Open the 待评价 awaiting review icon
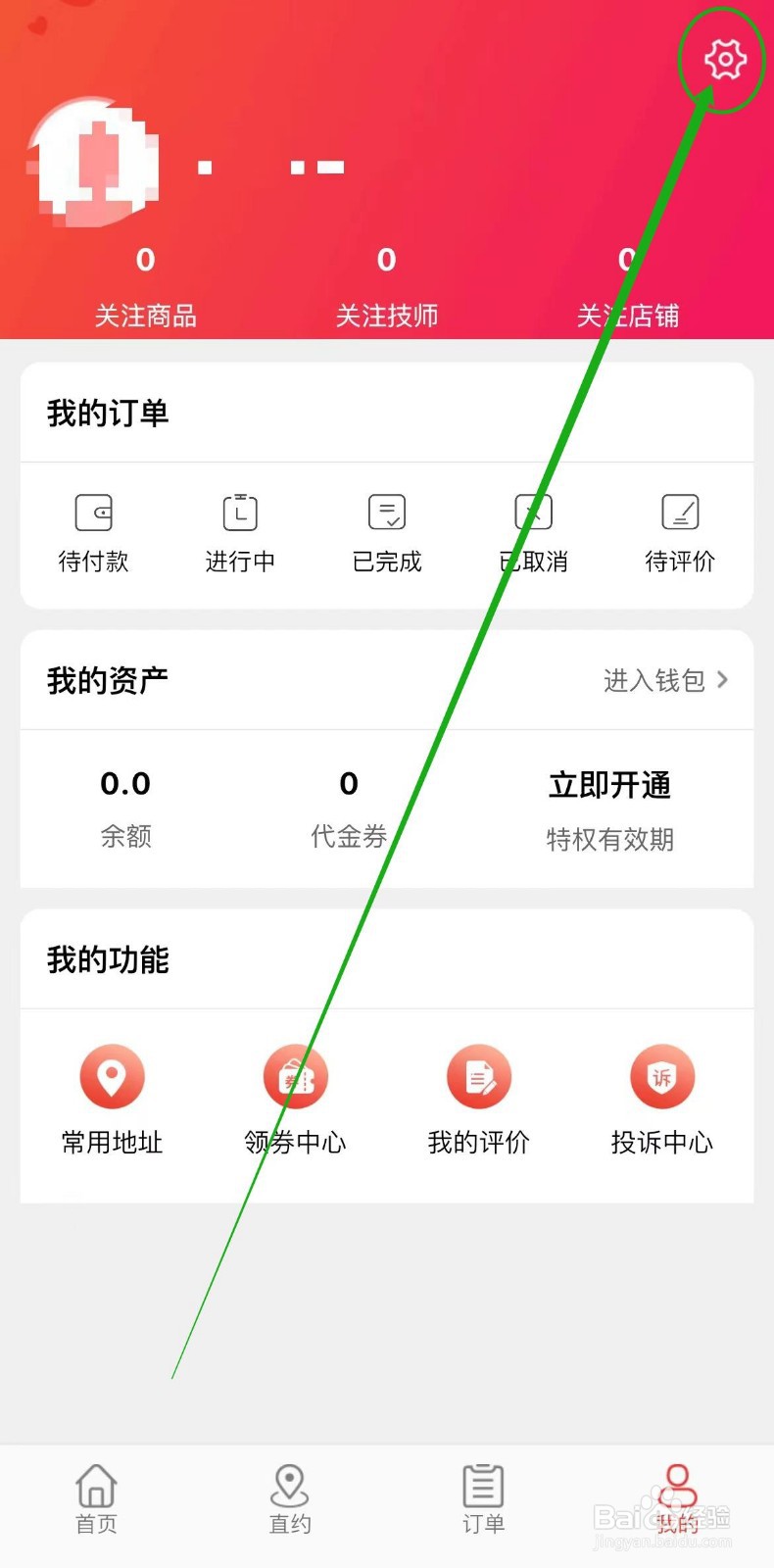The image size is (774, 1568). point(680,529)
